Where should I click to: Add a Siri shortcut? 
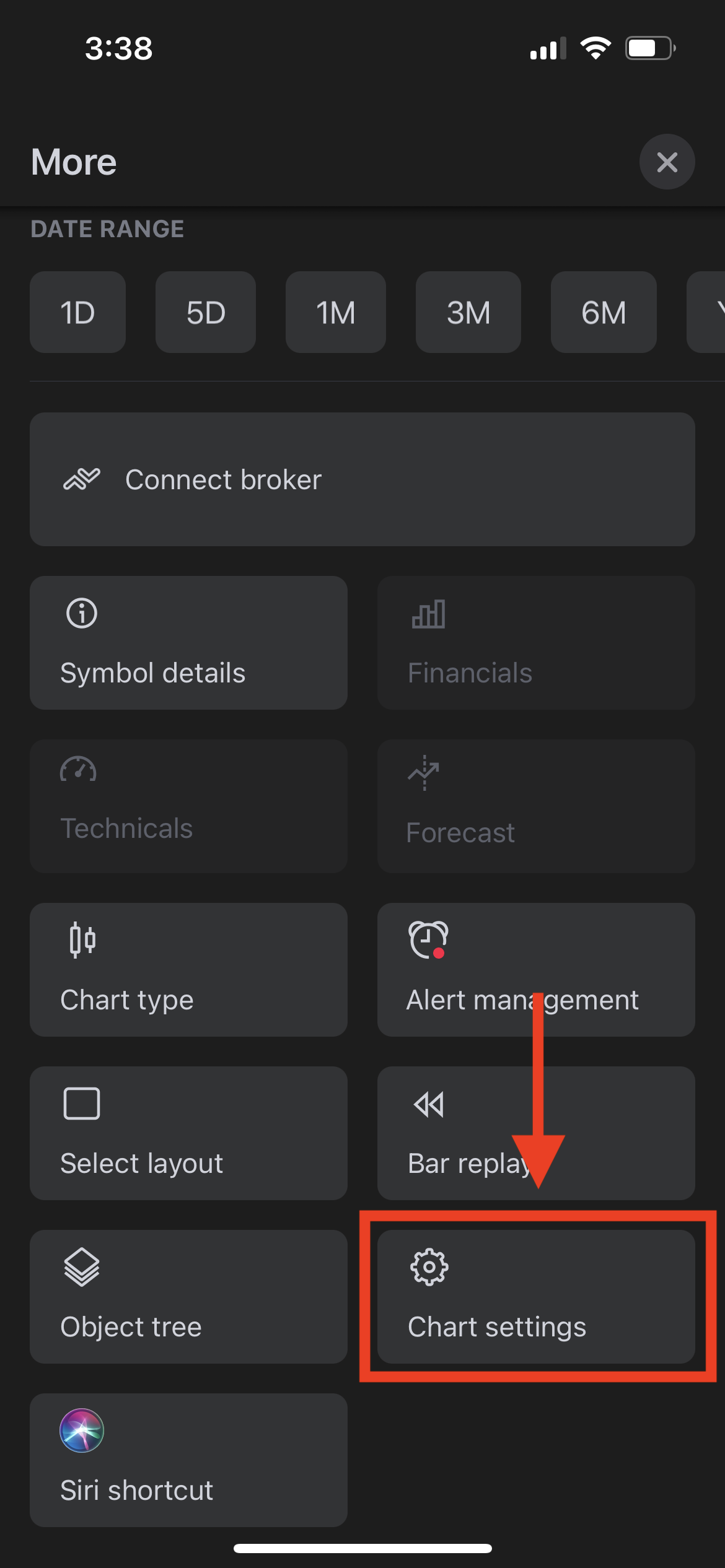tap(188, 1460)
